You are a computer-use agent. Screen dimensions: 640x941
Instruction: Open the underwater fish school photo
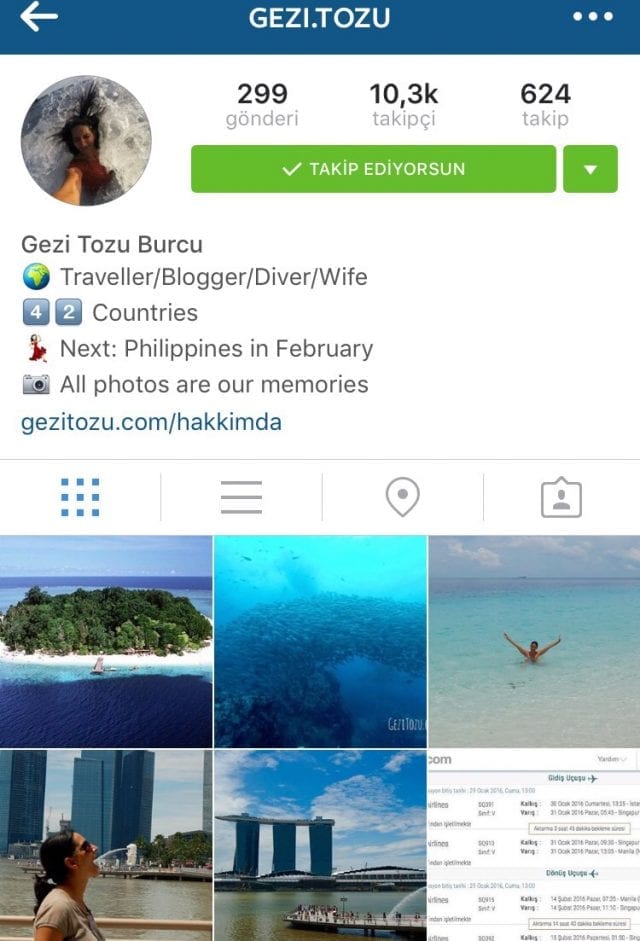point(320,641)
